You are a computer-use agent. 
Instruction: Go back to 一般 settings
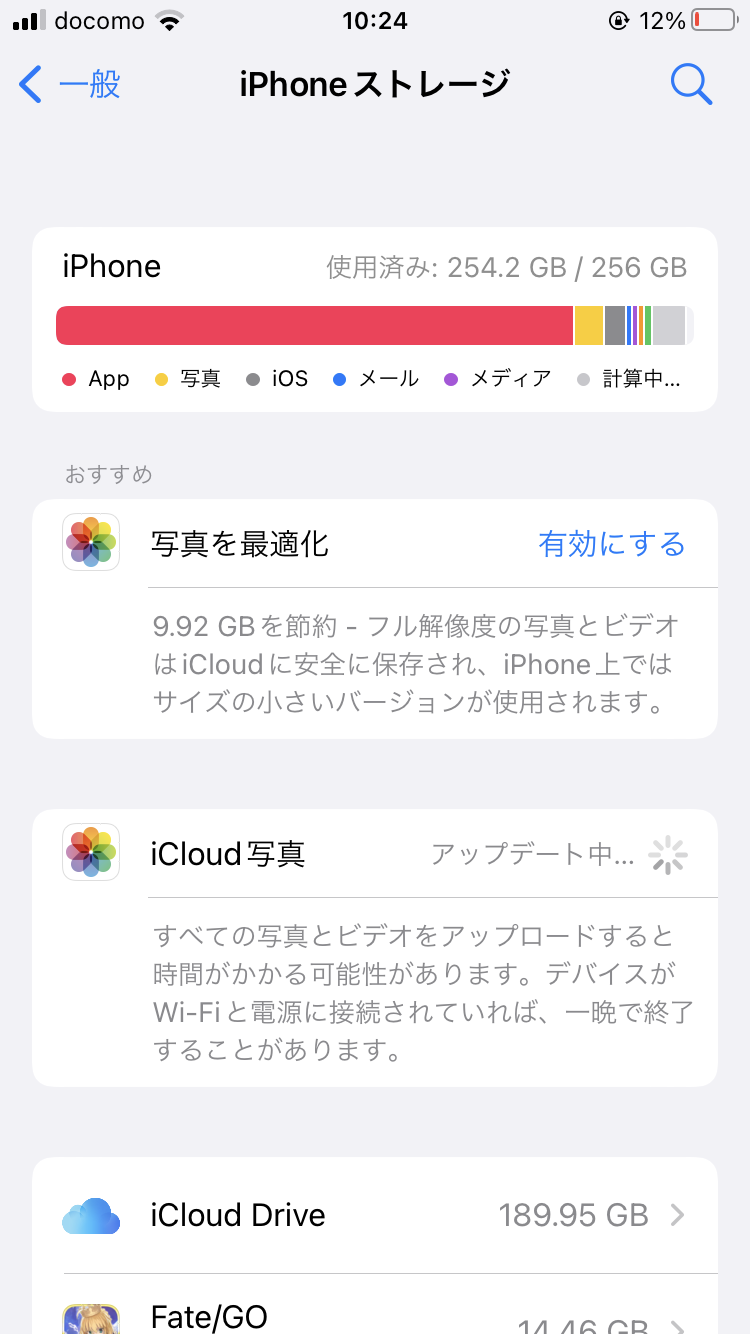click(x=70, y=85)
